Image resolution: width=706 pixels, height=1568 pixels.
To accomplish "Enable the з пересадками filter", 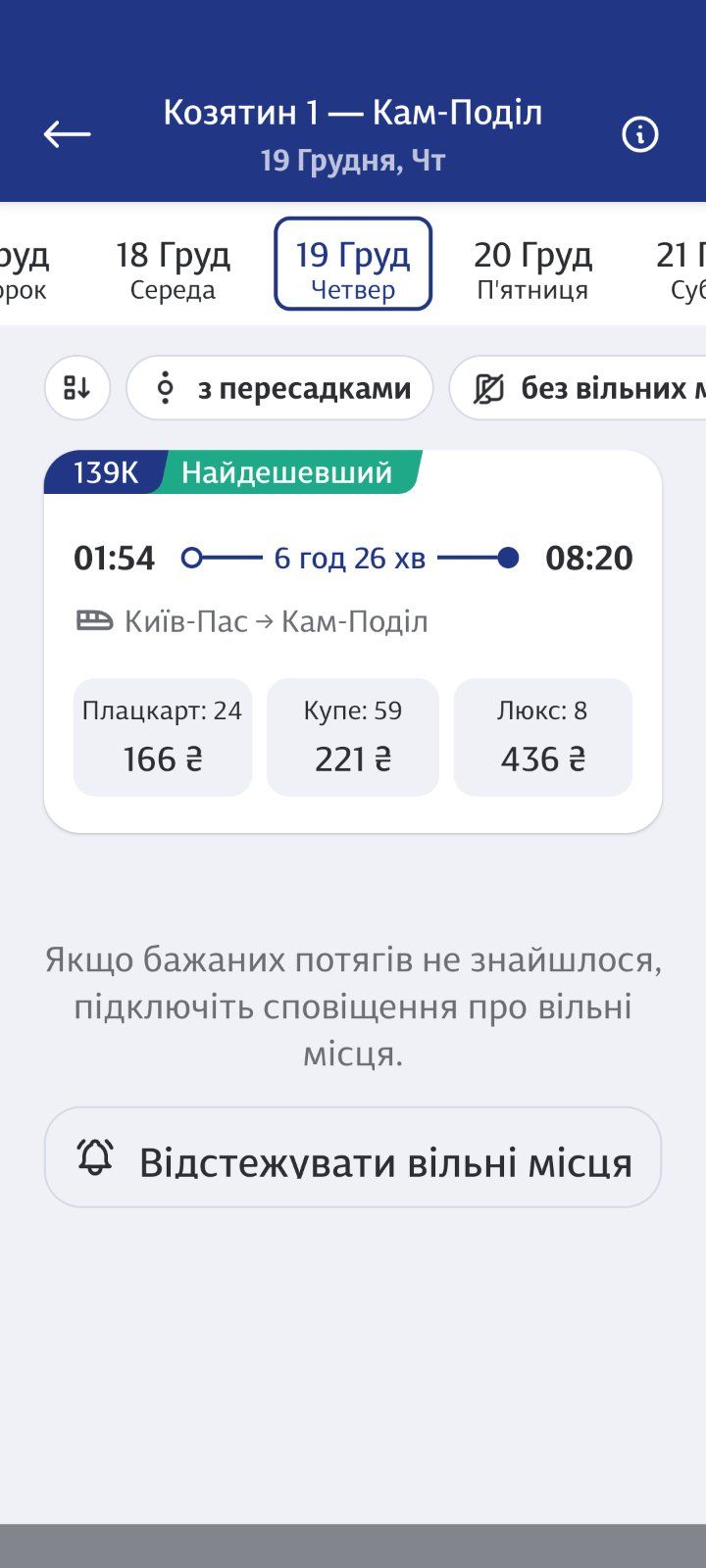I will click(279, 387).
